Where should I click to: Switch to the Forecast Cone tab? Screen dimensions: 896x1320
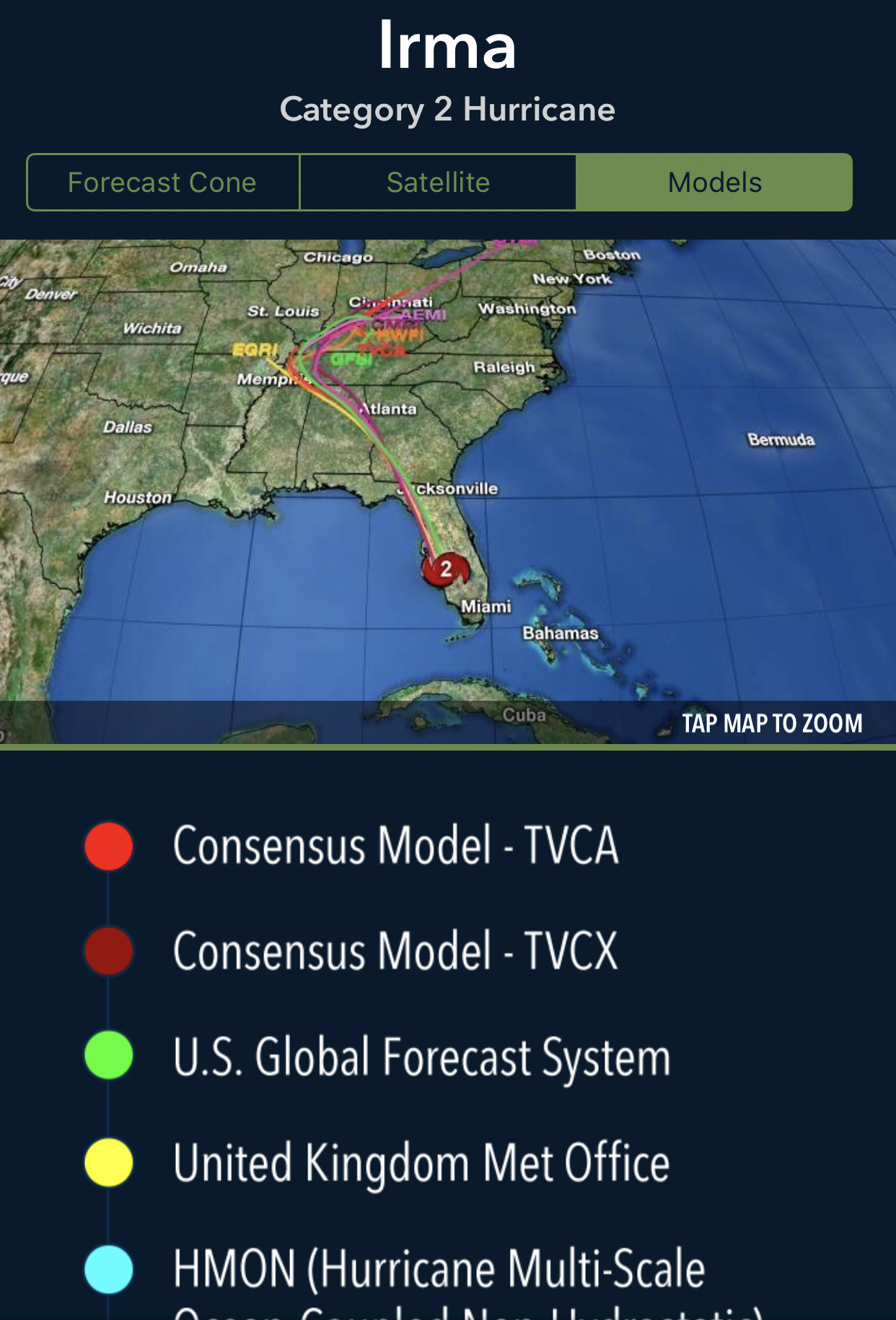pyautogui.click(x=162, y=183)
